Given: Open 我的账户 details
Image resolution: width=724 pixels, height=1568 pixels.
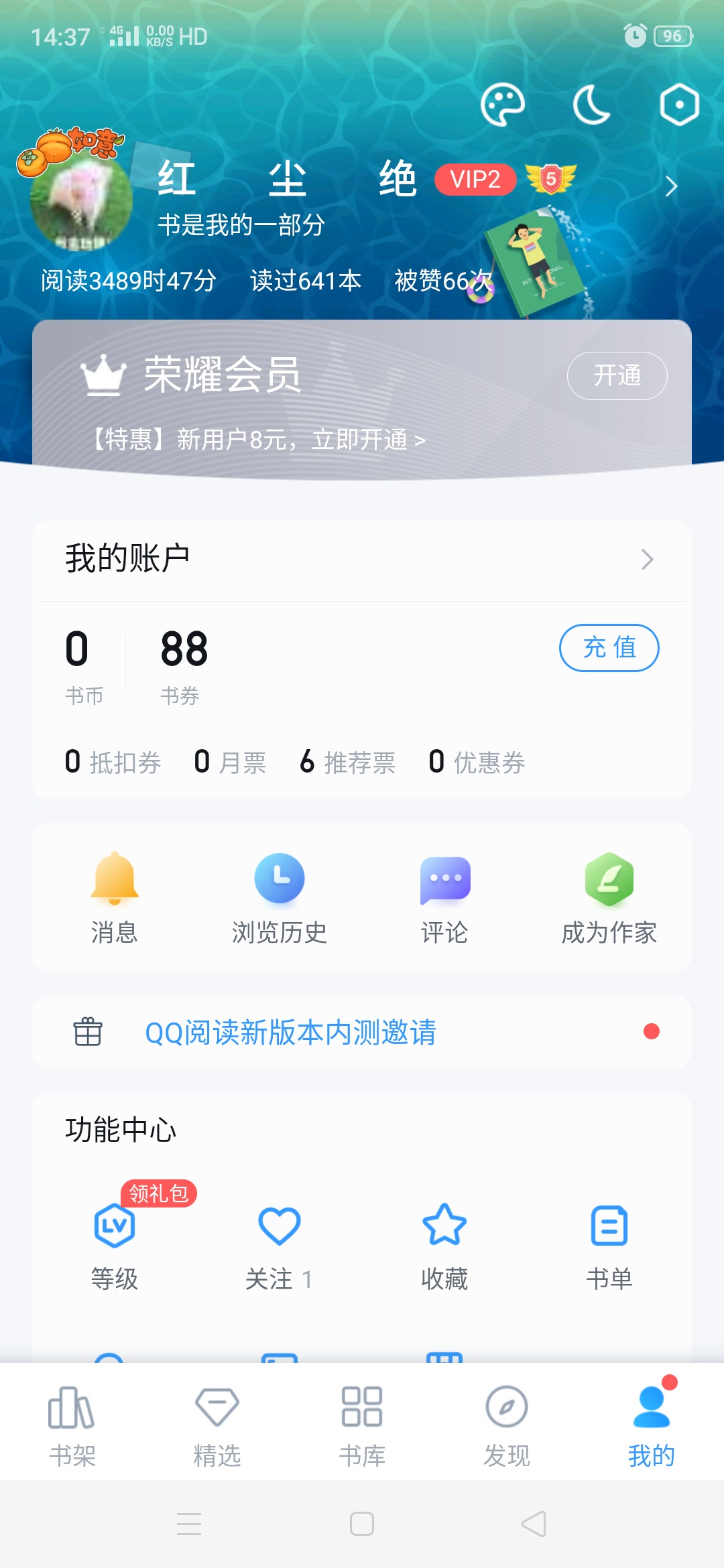Looking at the screenshot, I should tap(362, 559).
